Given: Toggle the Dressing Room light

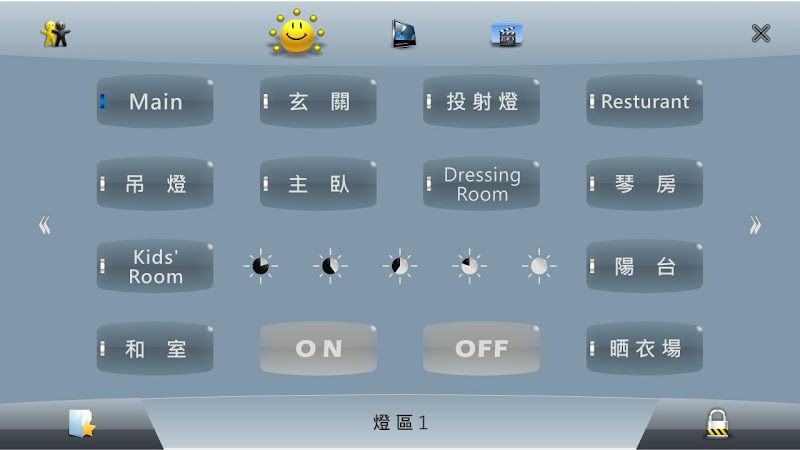Looking at the screenshot, I should tap(481, 184).
